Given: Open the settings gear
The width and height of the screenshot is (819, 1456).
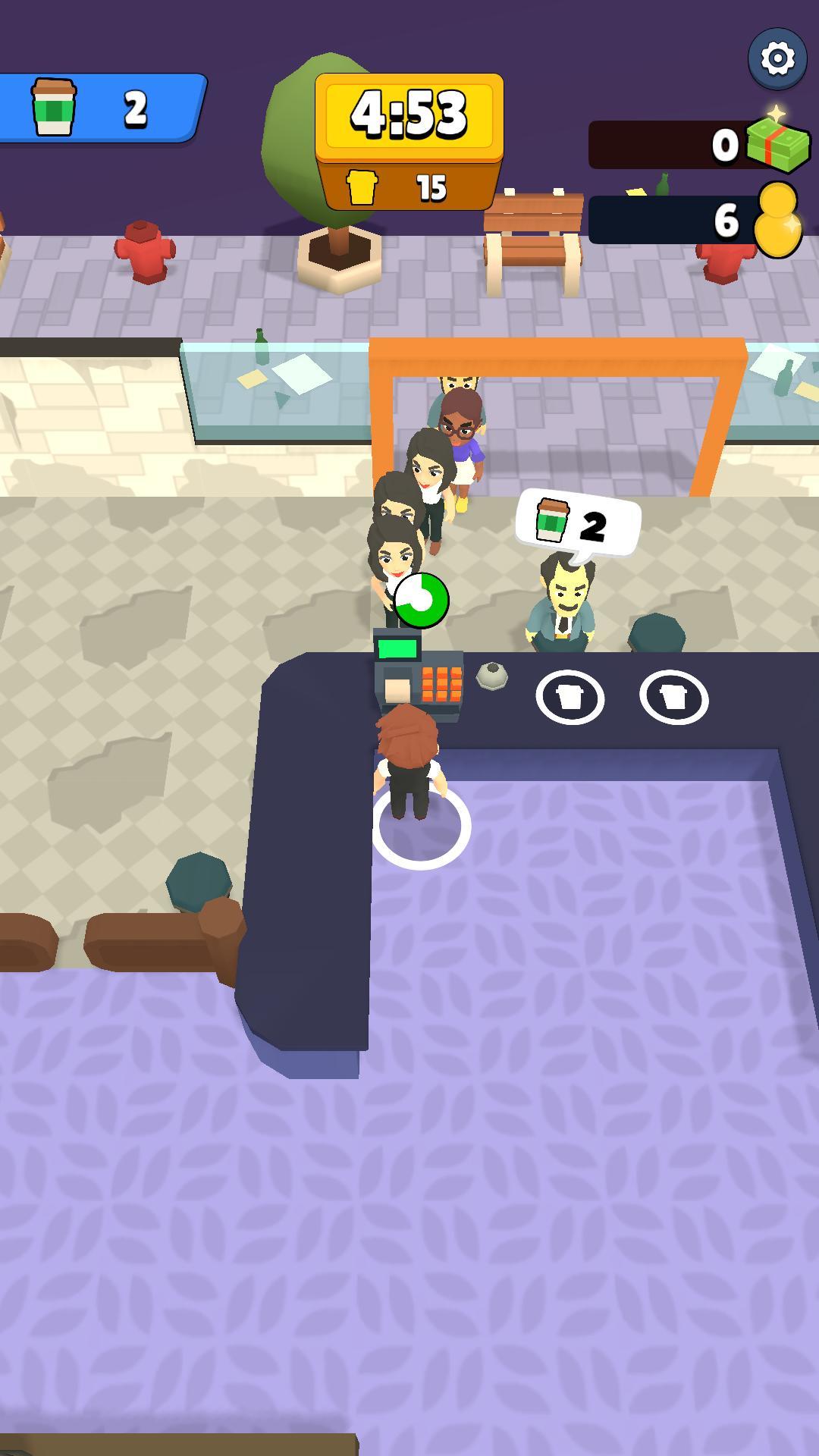Looking at the screenshot, I should click(x=777, y=58).
